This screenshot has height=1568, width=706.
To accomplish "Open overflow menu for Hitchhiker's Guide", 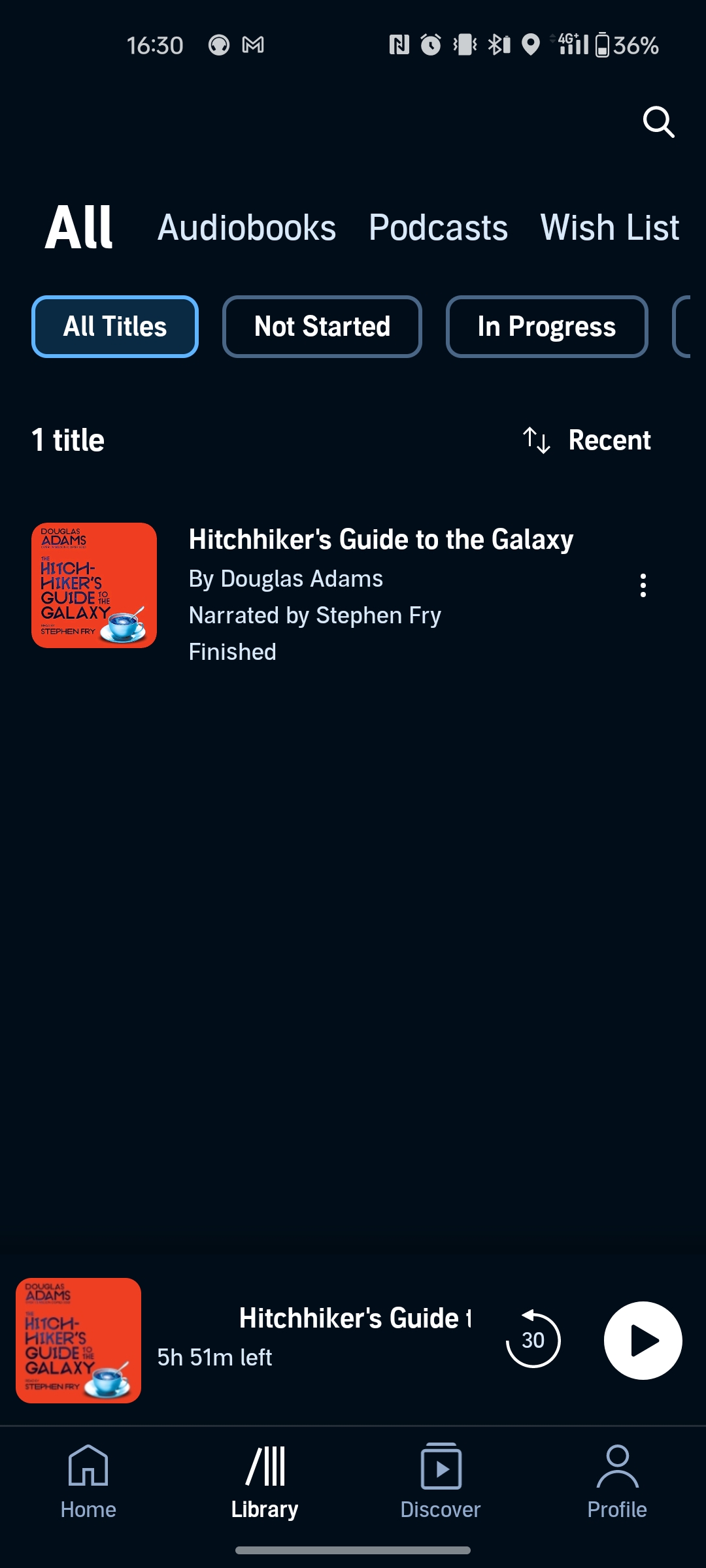I will coord(643,585).
